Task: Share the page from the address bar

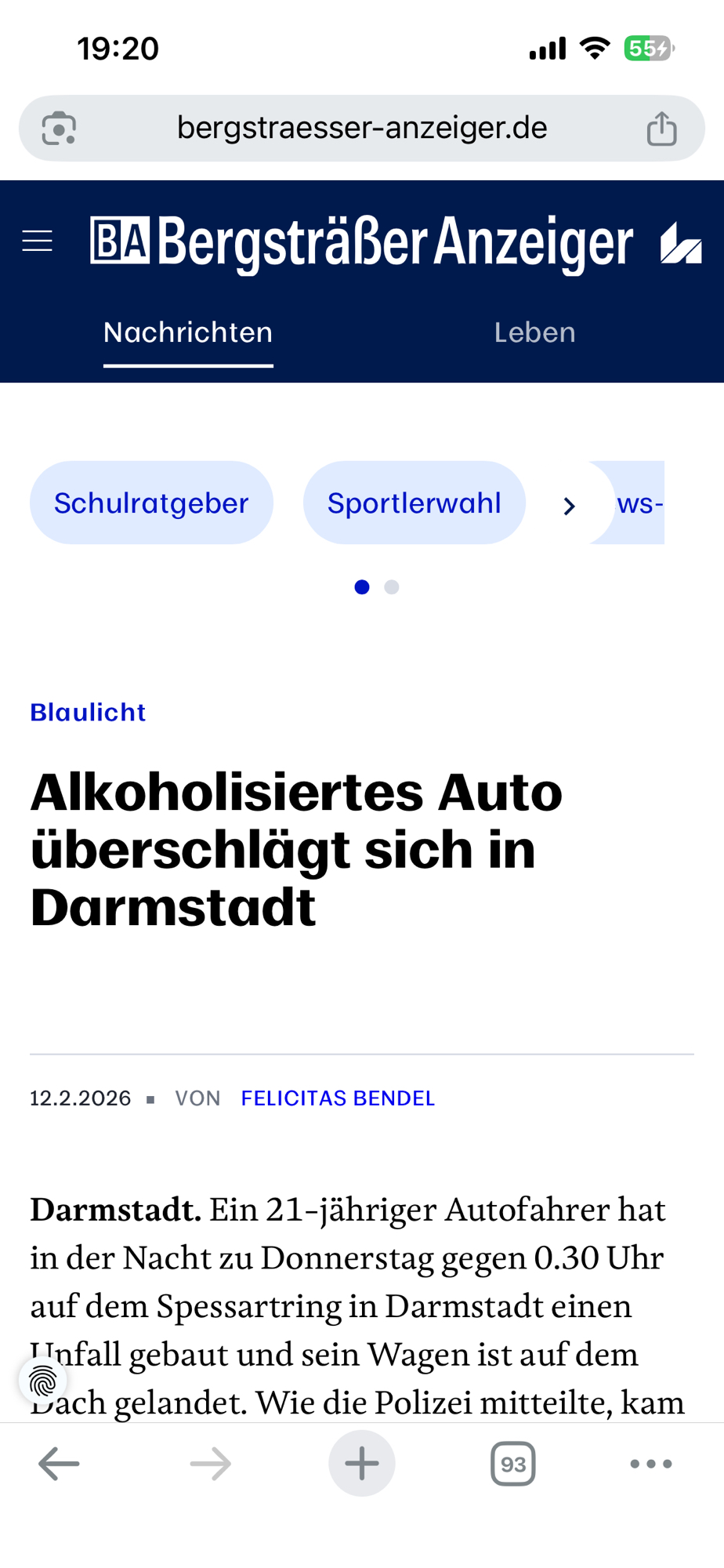Action: point(661,129)
